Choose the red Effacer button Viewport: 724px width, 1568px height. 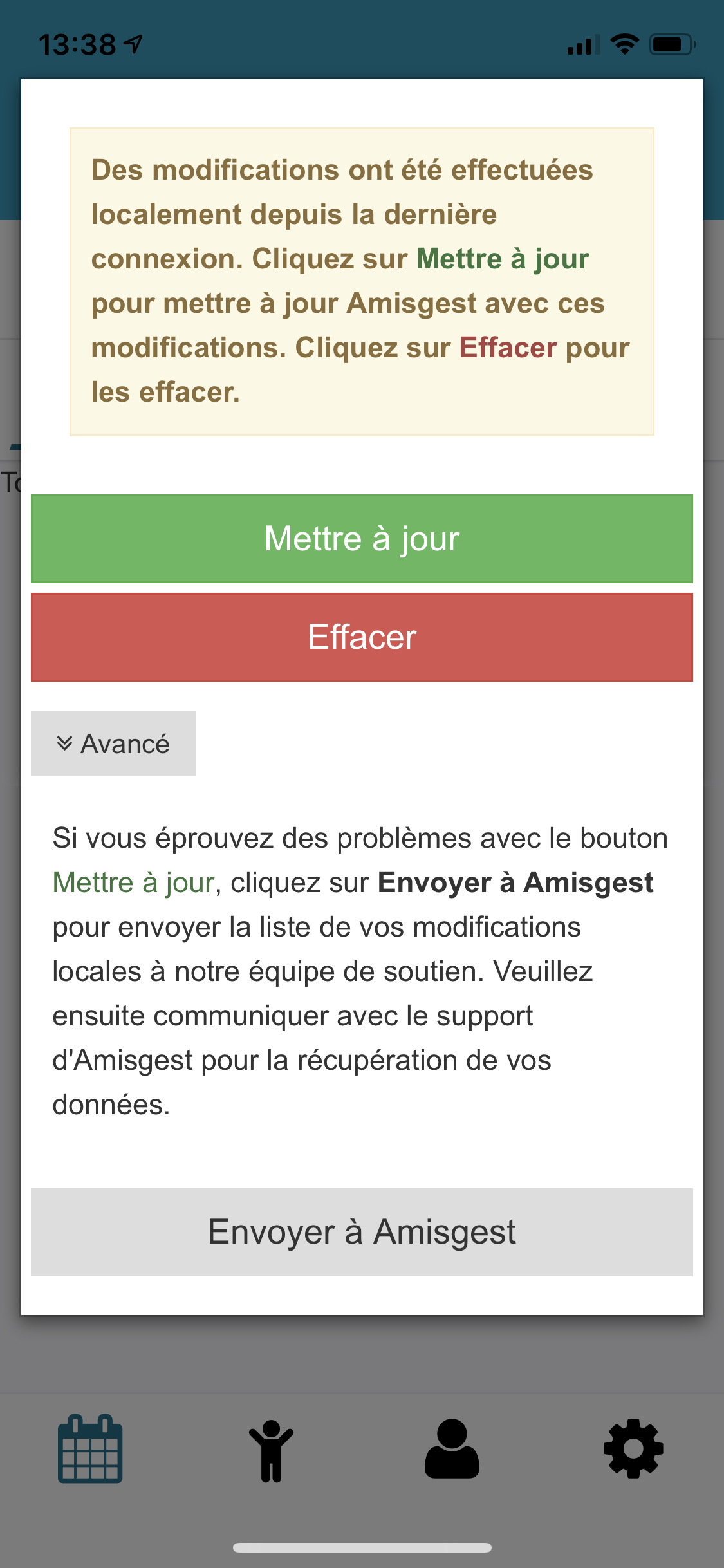362,637
